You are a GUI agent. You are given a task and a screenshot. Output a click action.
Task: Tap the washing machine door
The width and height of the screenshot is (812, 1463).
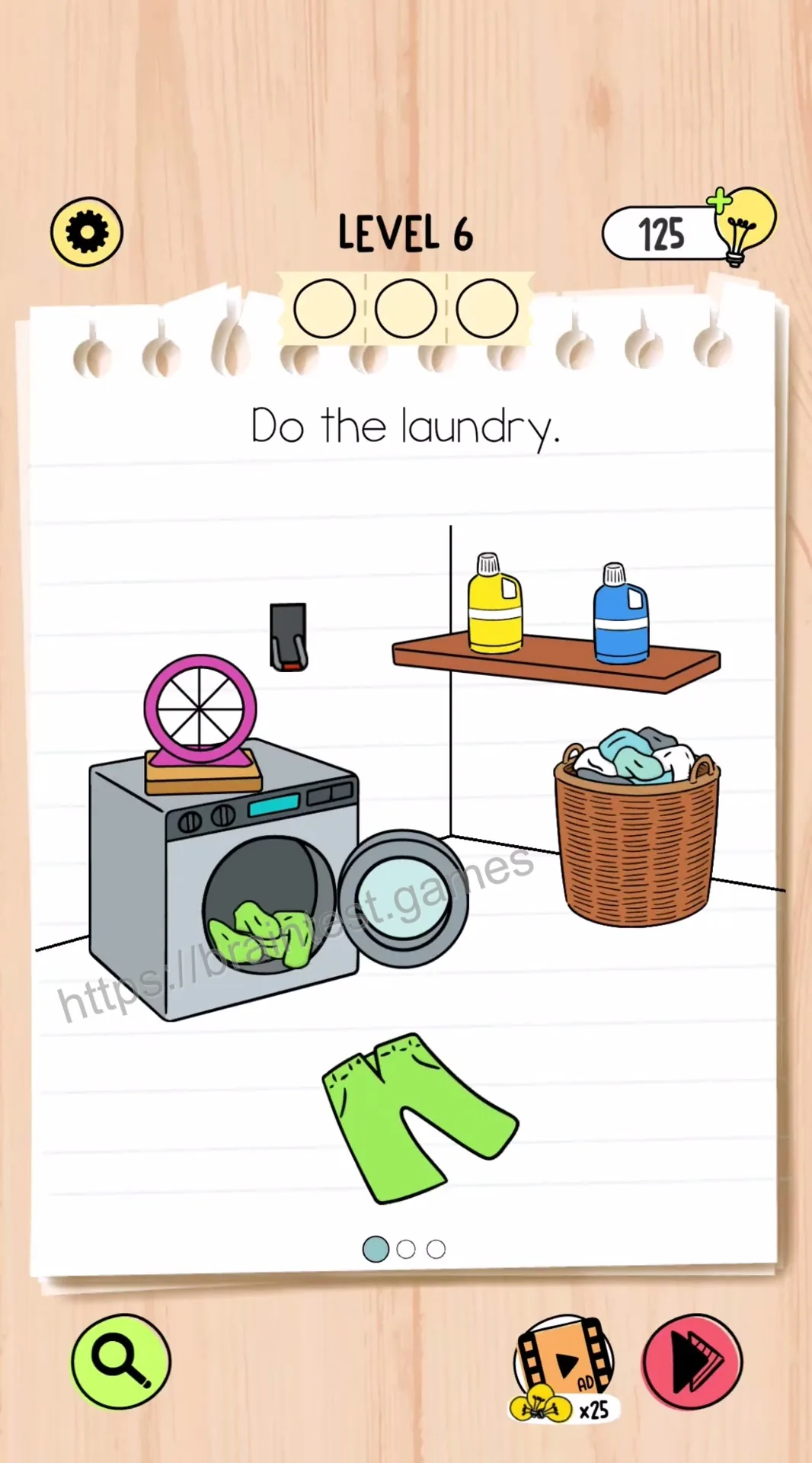click(x=404, y=898)
